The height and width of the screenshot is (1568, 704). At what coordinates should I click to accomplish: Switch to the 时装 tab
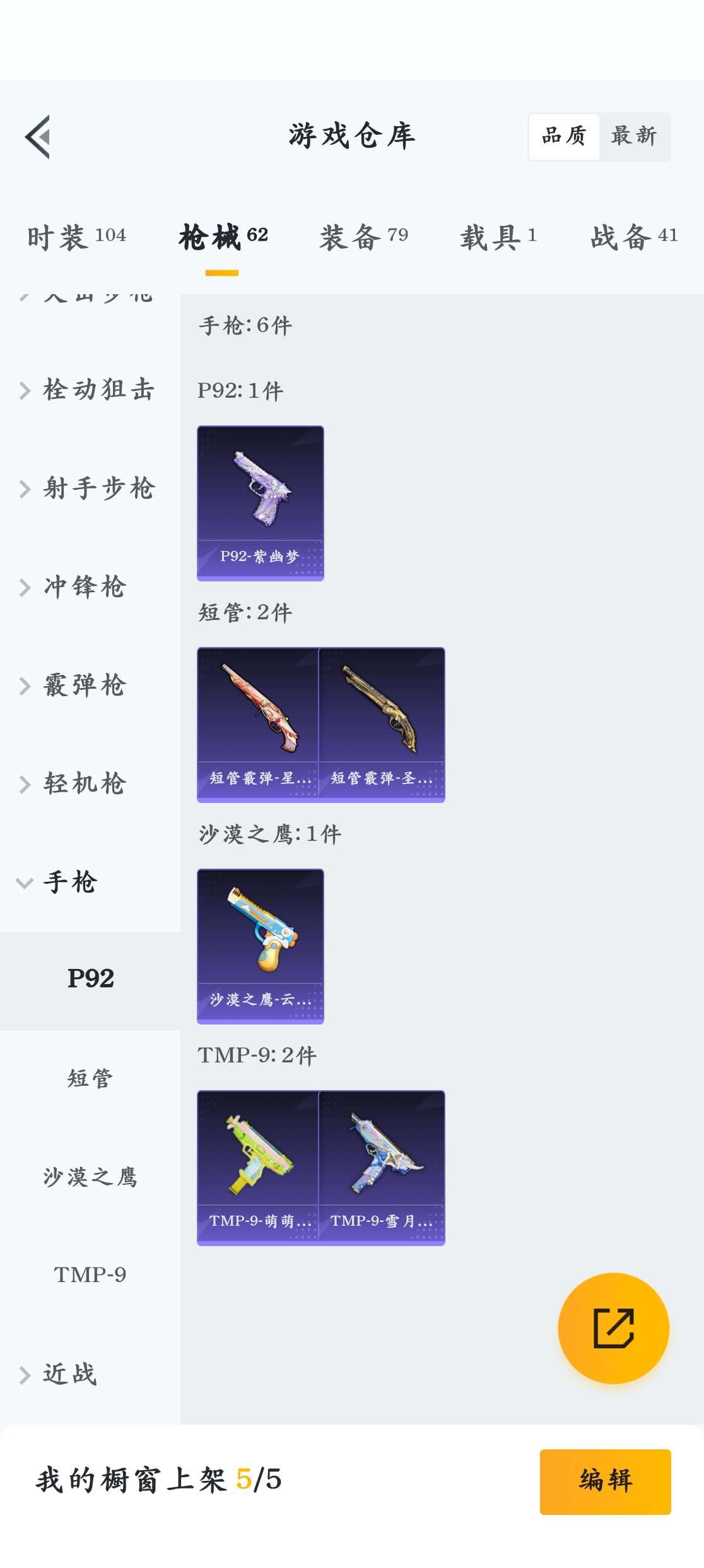[76, 237]
